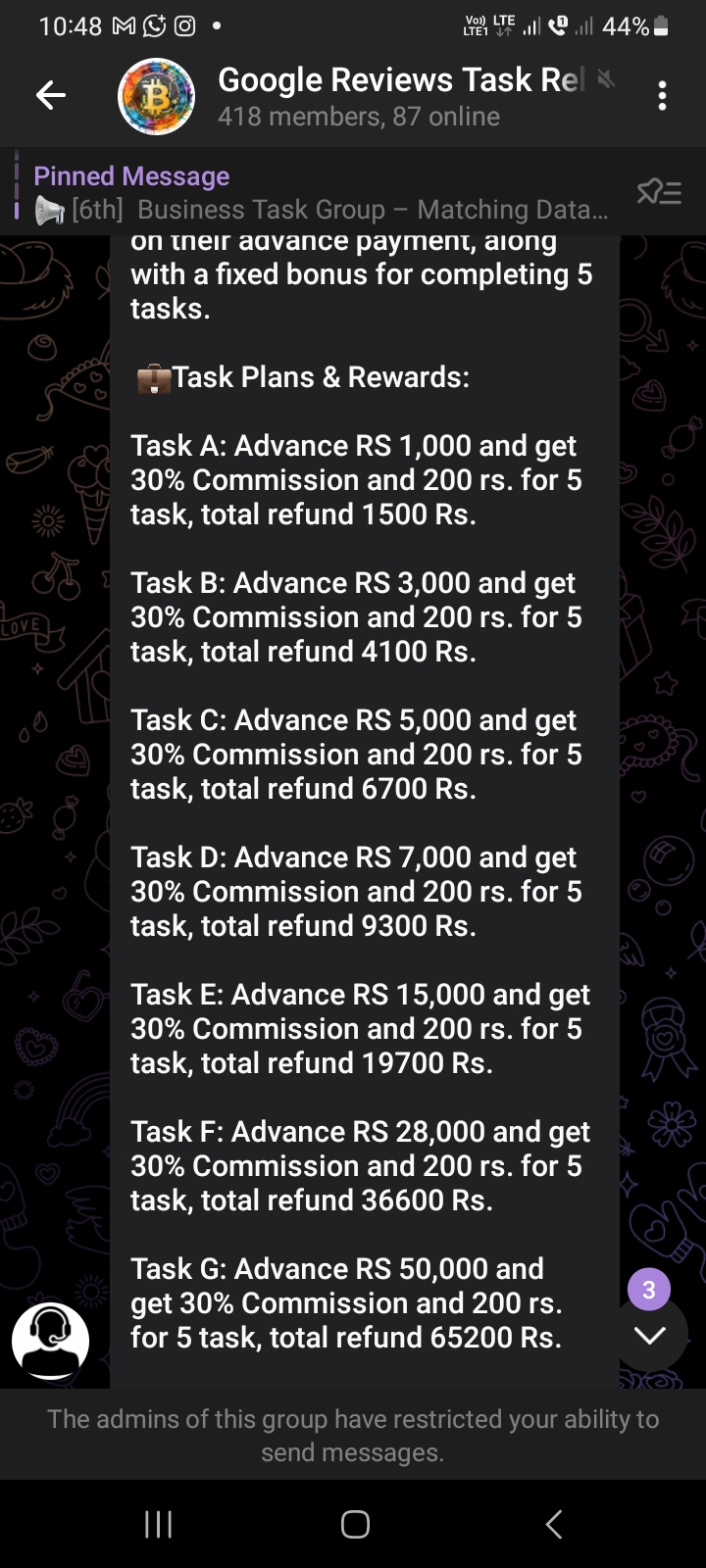Jump to the latest unread messages
The image size is (706, 1568).
point(649,1335)
